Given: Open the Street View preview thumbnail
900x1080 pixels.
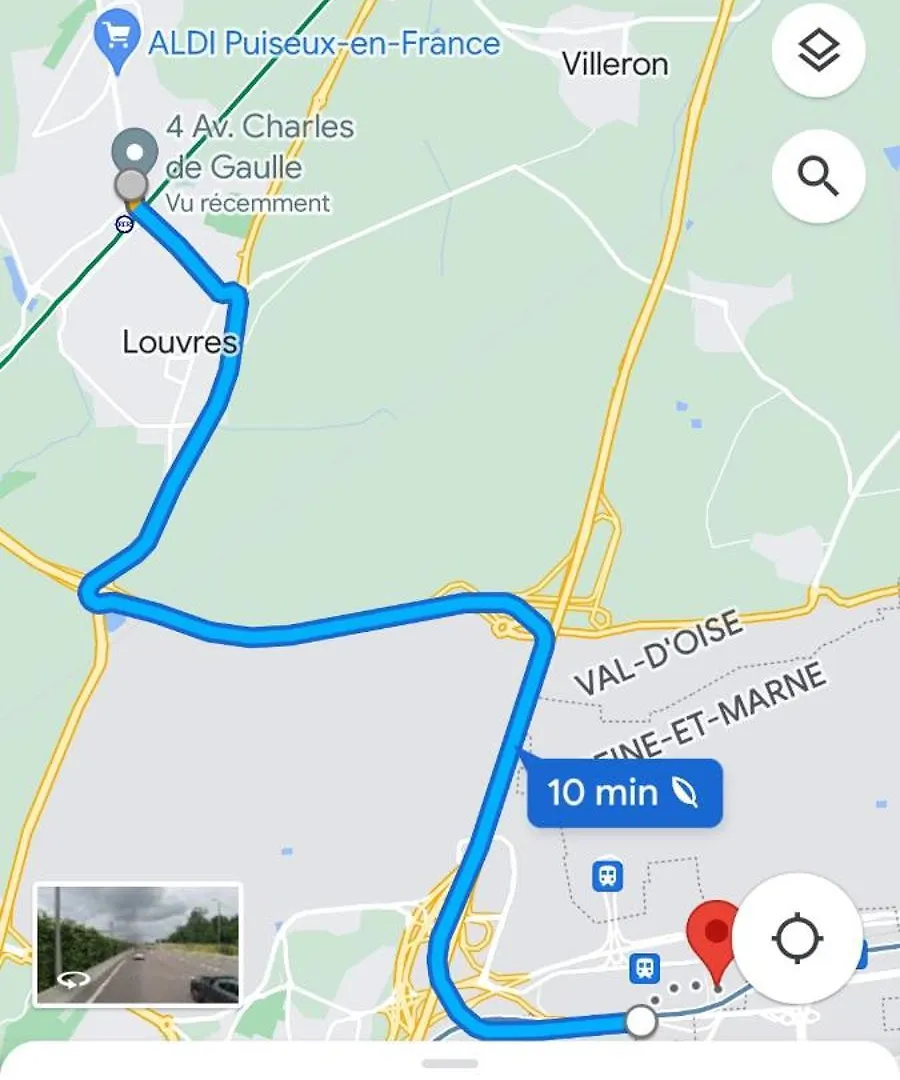Looking at the screenshot, I should coord(138,943).
